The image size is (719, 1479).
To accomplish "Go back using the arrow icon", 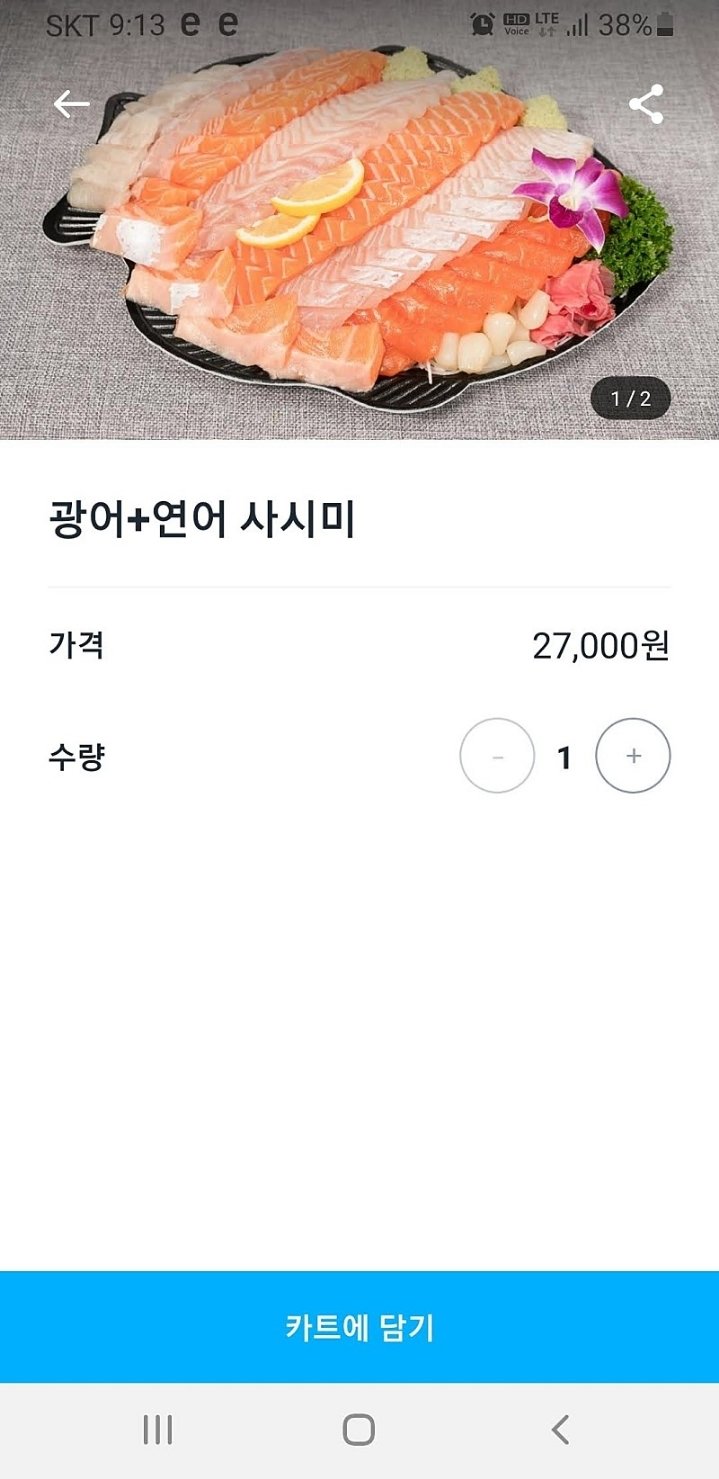I will 71,104.
